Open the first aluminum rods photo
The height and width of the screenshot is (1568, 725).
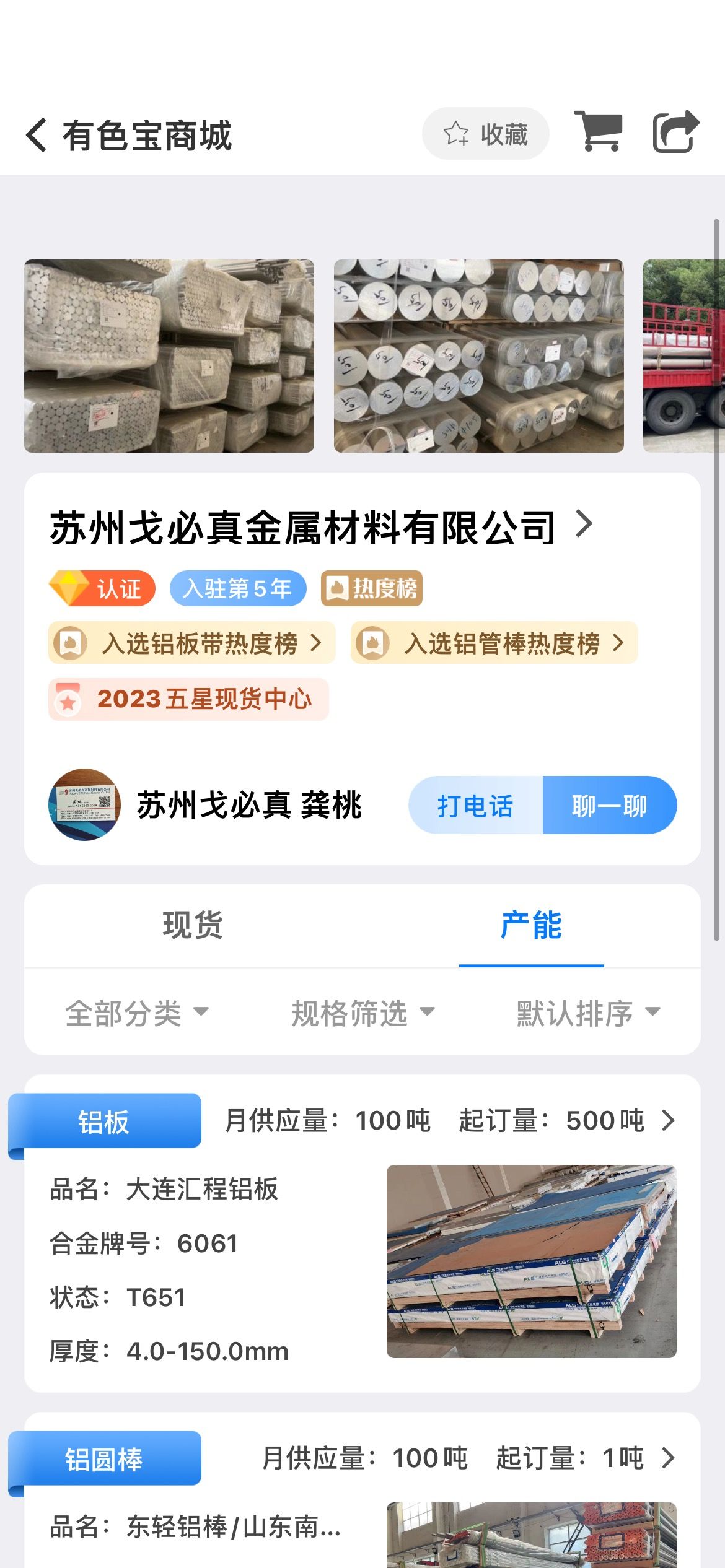(169, 356)
